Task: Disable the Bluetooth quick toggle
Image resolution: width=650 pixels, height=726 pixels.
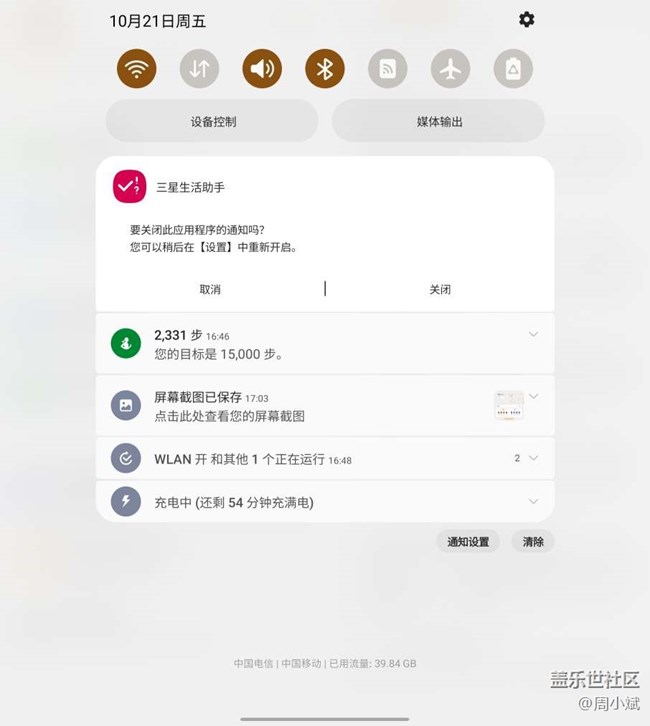Action: [x=325, y=69]
